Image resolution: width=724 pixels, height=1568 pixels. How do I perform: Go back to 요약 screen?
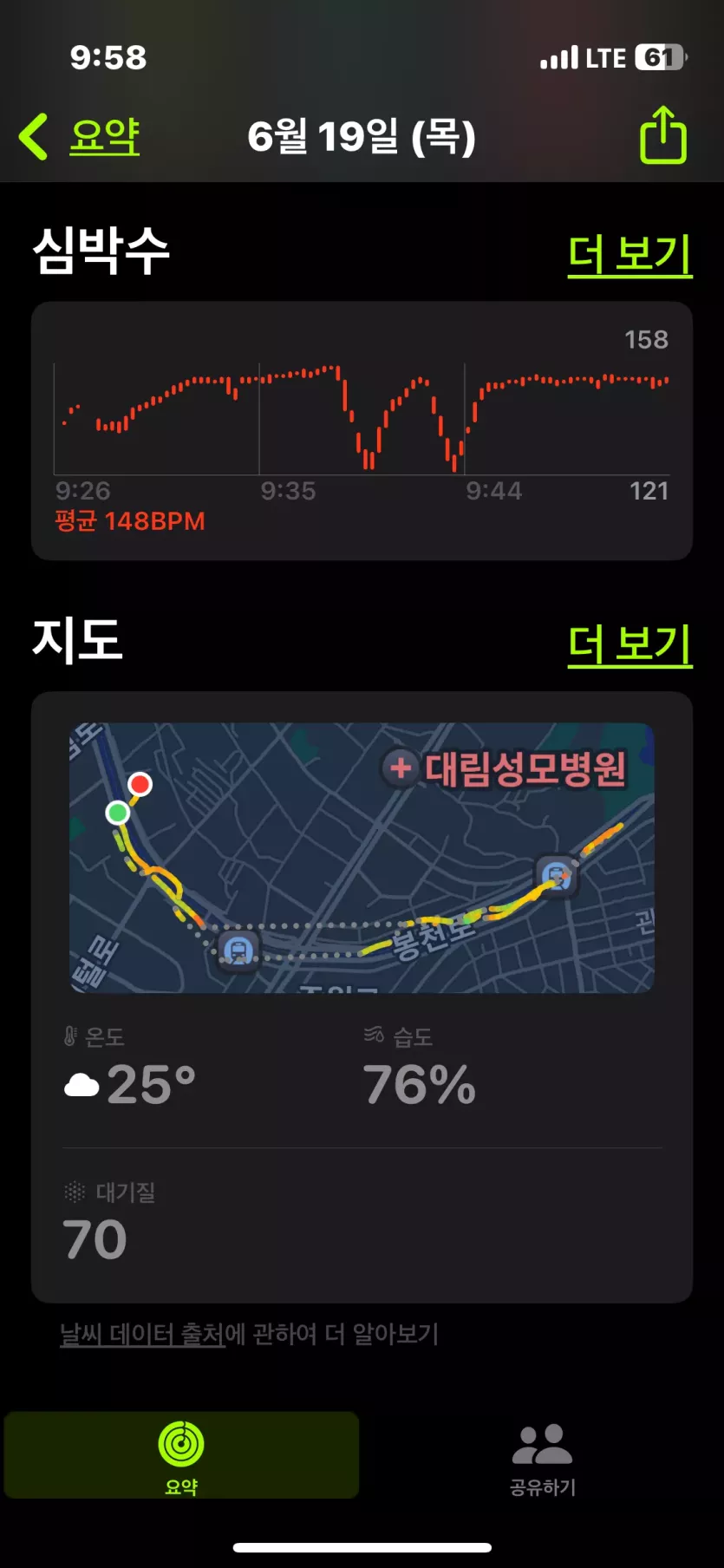pyautogui.click(x=81, y=137)
